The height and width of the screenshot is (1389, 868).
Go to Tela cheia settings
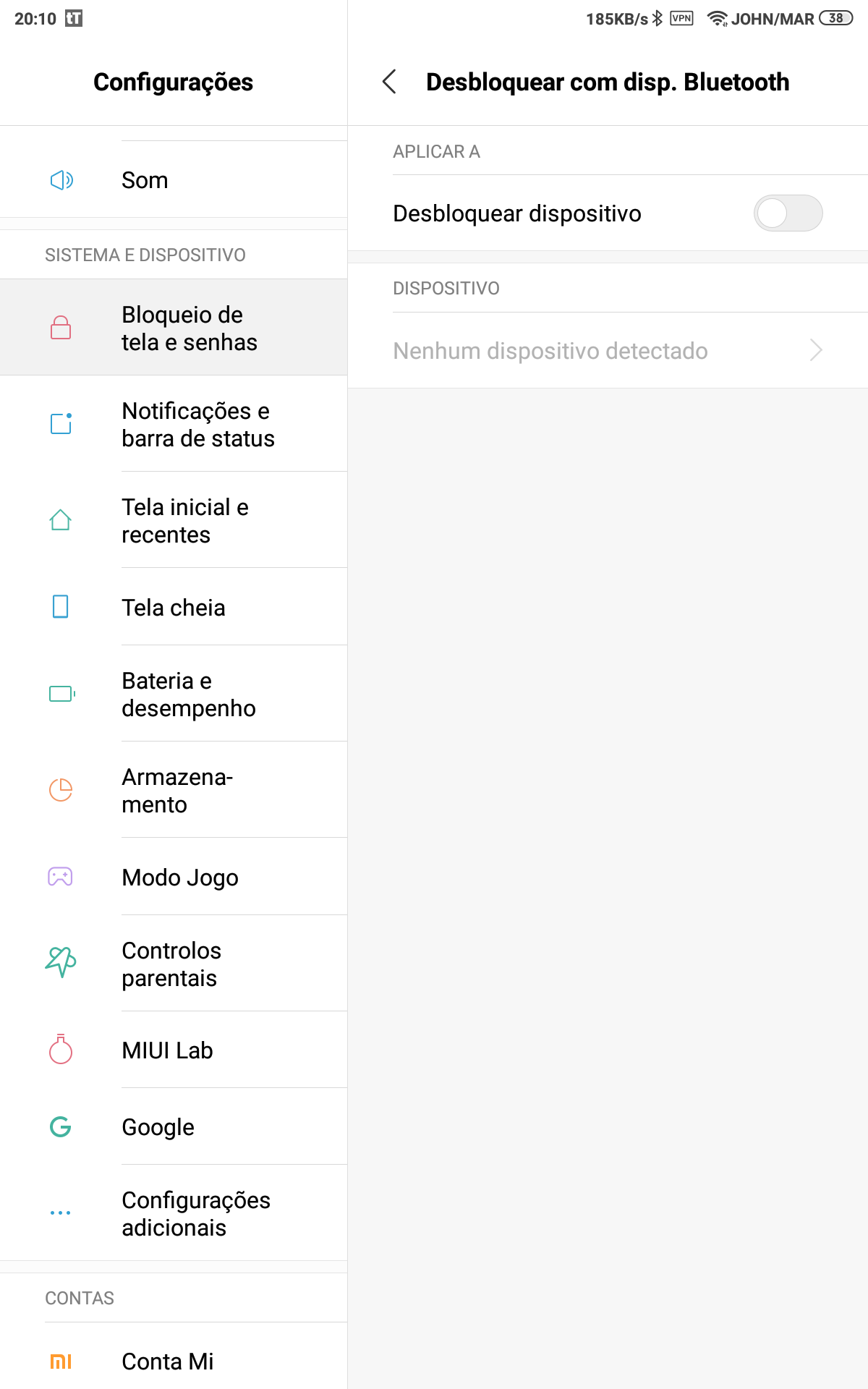pos(174,607)
